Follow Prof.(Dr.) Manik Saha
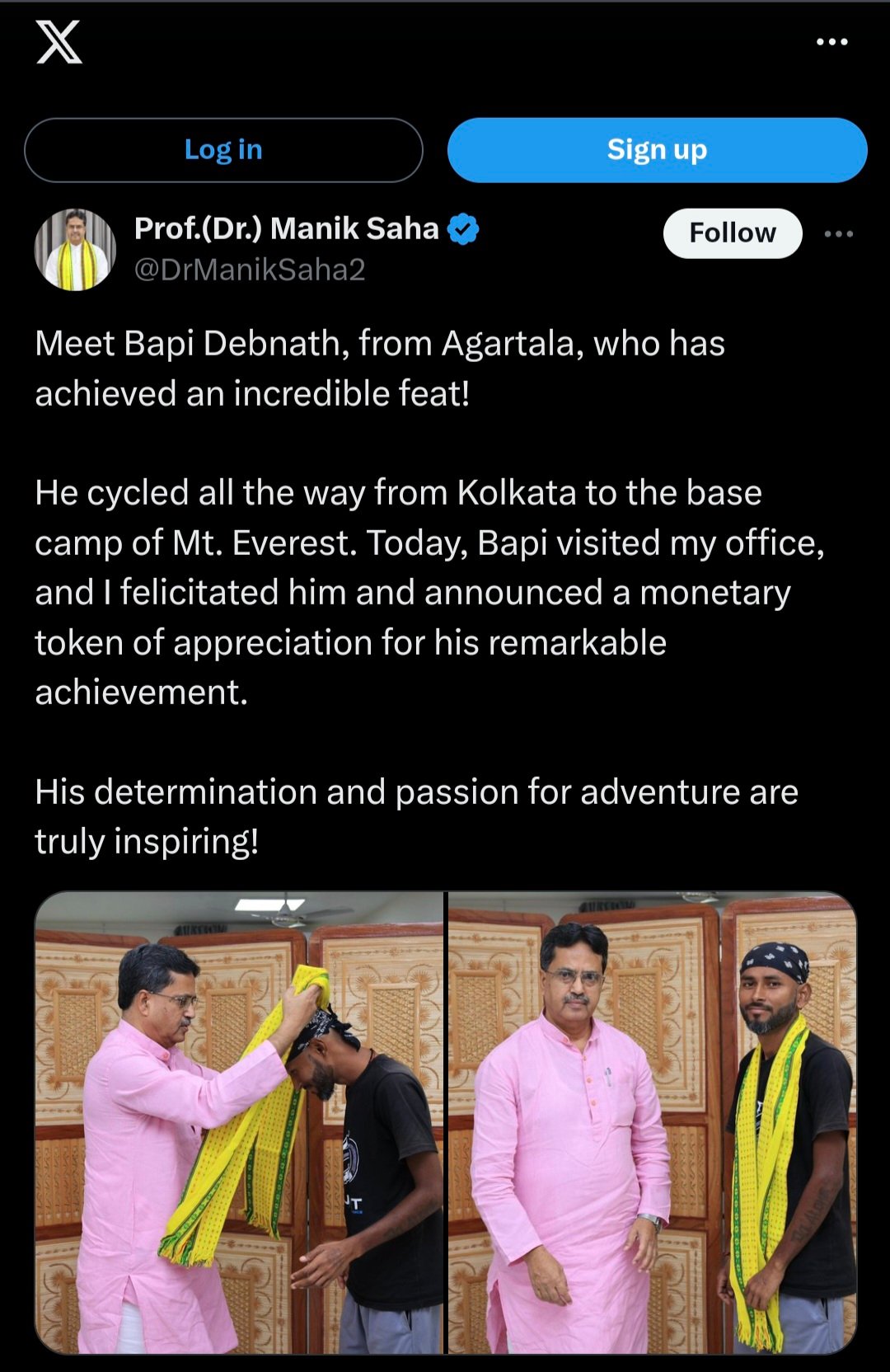Image resolution: width=890 pixels, height=1372 pixels. pos(732,233)
